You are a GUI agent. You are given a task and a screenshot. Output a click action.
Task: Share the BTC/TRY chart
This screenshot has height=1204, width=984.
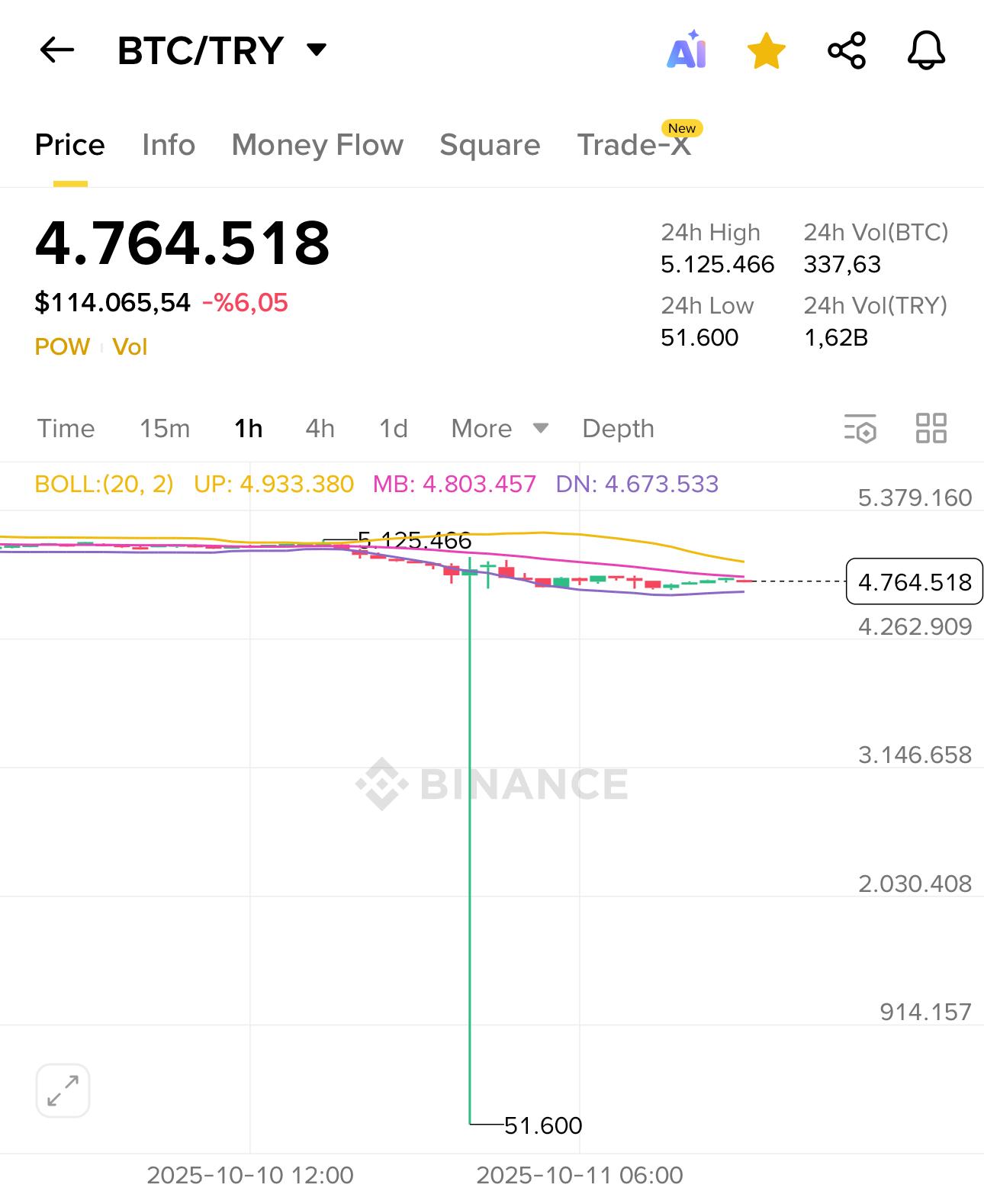click(847, 50)
